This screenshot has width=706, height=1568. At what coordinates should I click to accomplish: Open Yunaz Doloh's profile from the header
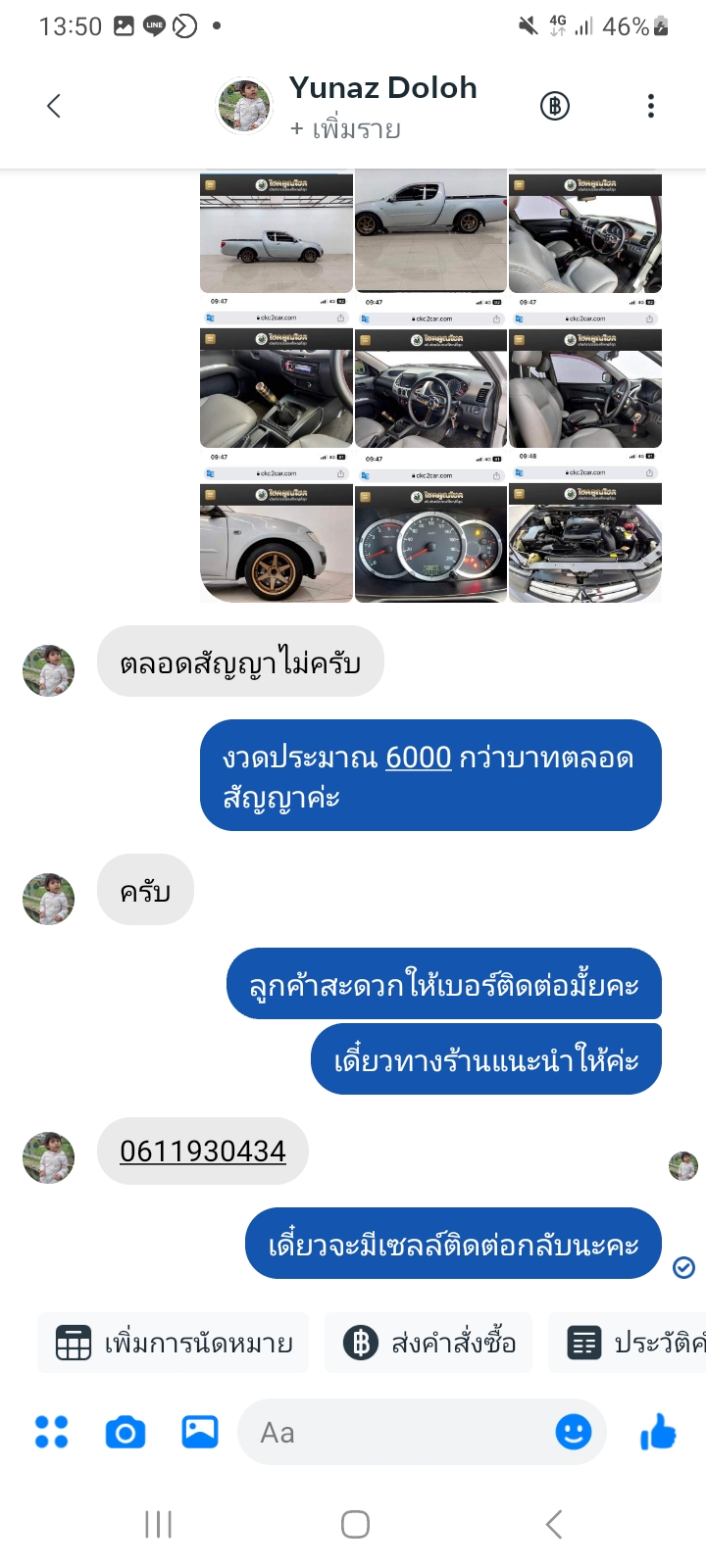(x=347, y=106)
